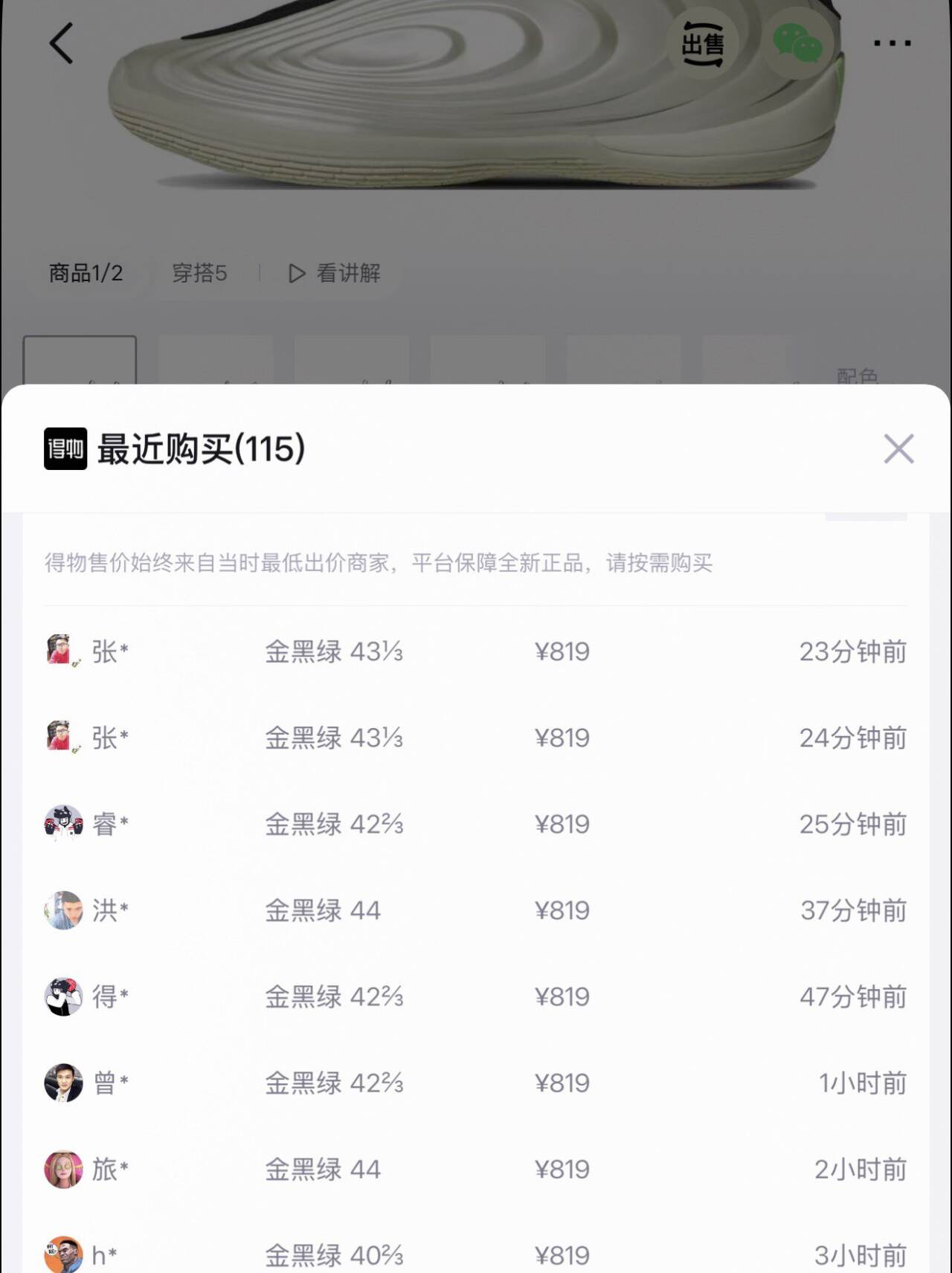Close the 最近购买 sheet
Image resolution: width=952 pixels, height=1273 pixels.
tap(898, 449)
